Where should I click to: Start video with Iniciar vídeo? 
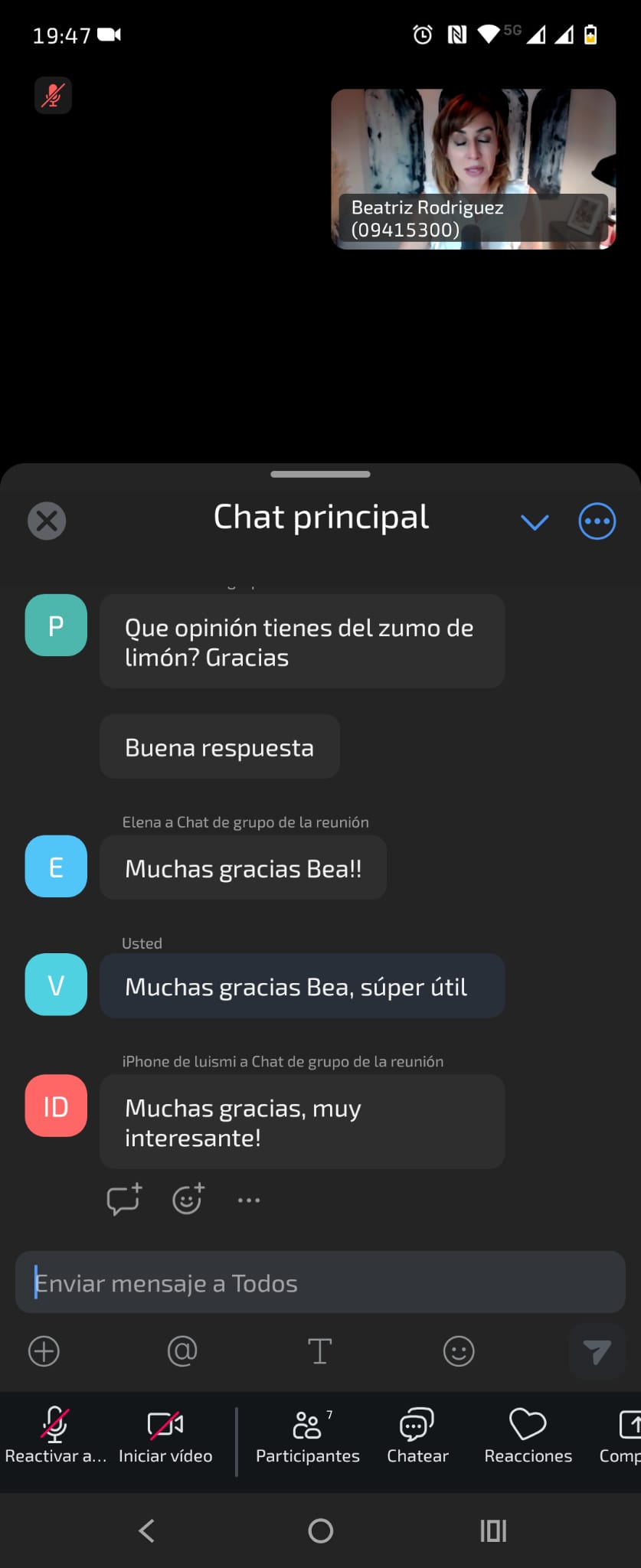[165, 1436]
